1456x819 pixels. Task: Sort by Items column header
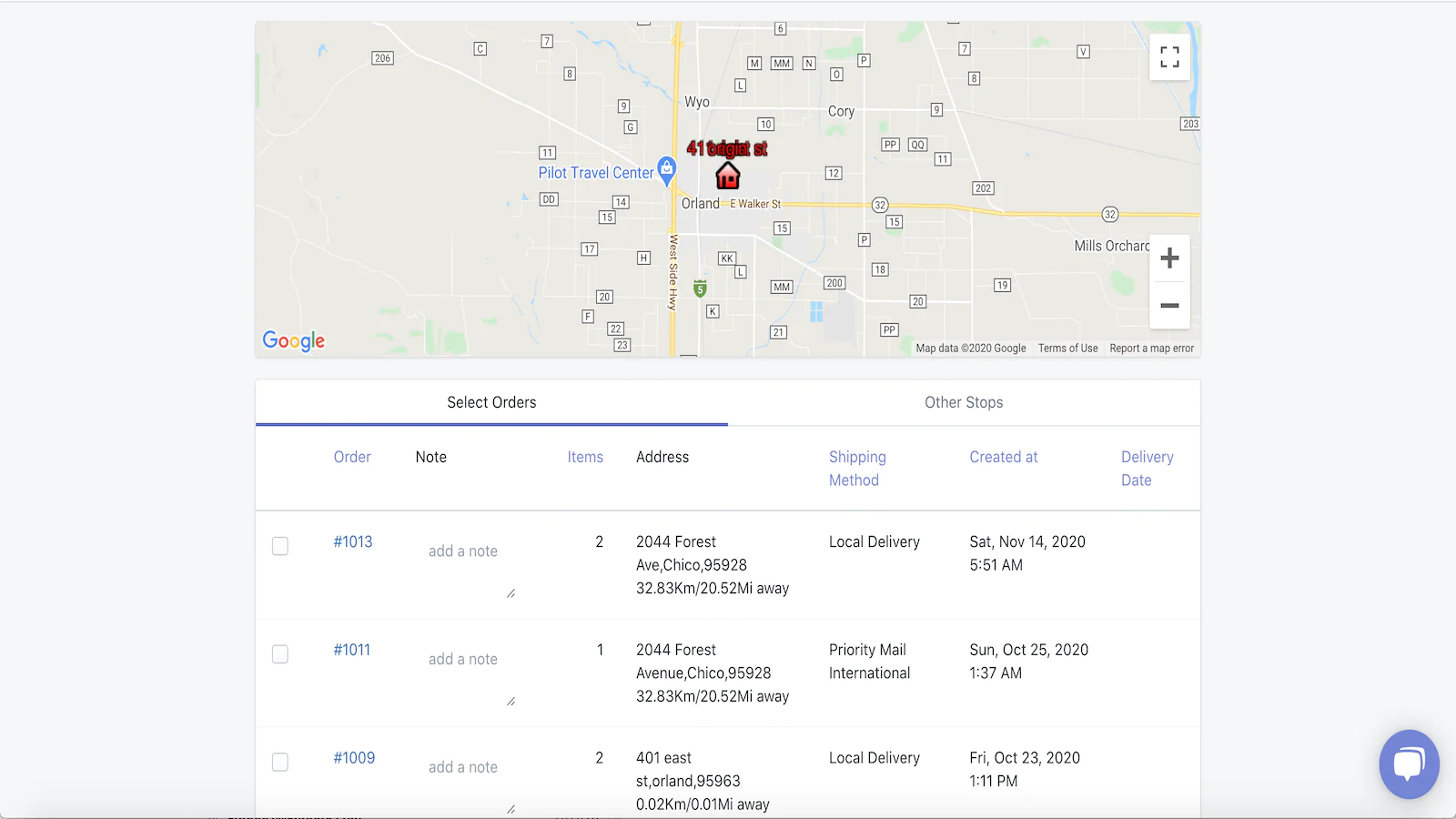pos(585,457)
